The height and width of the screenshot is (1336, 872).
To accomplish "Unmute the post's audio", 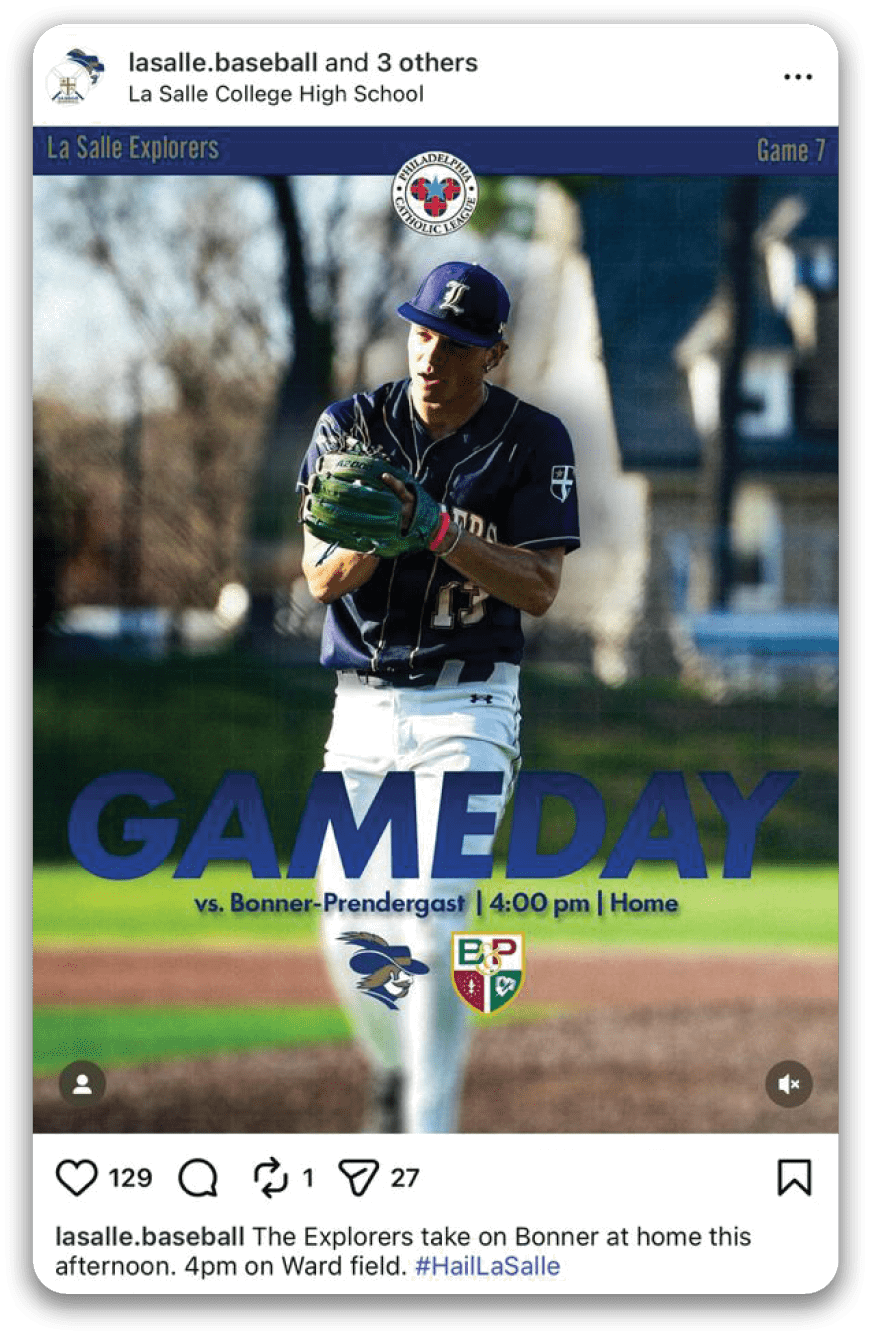I will [x=789, y=1084].
